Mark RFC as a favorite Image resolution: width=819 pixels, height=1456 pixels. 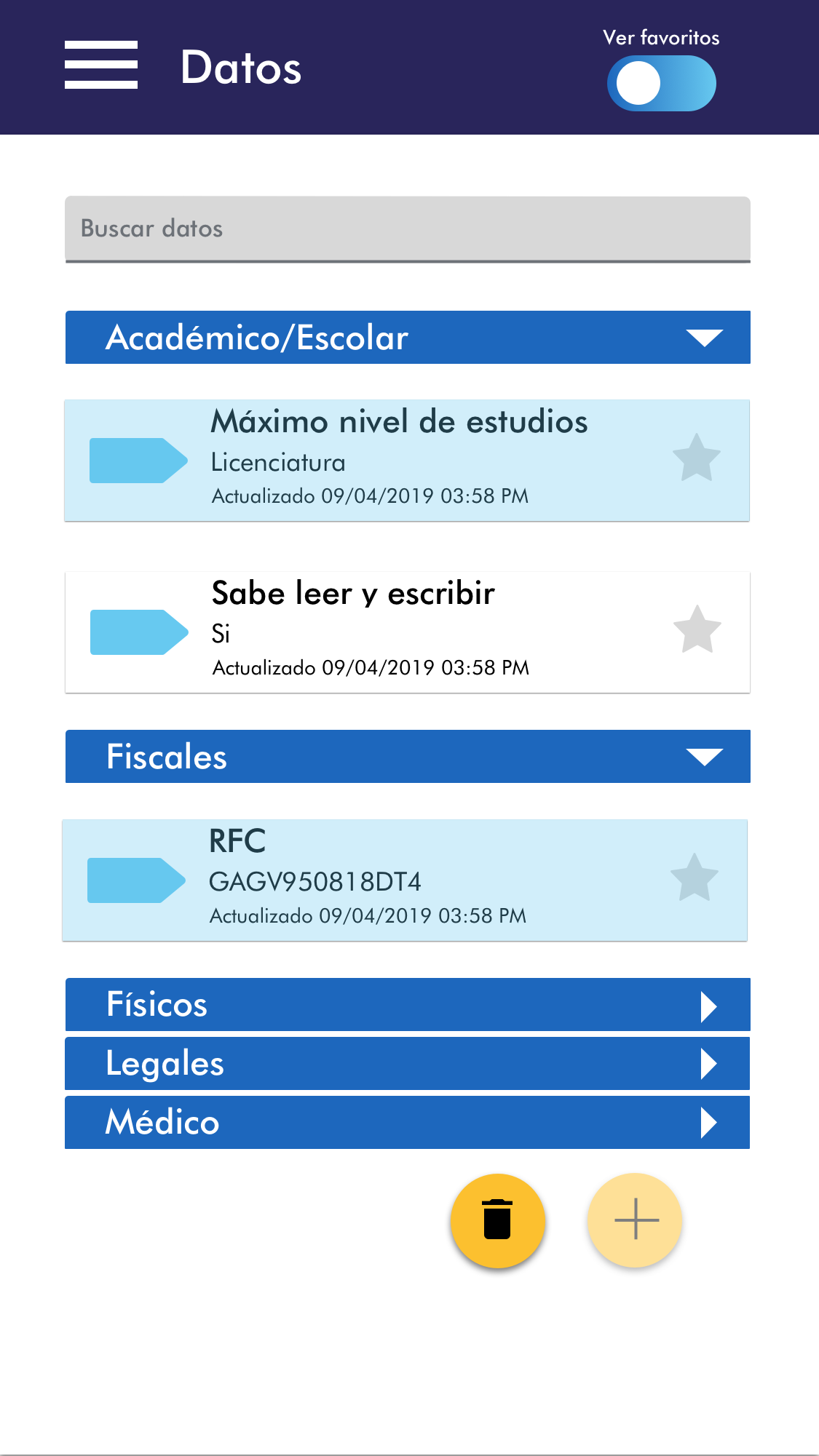click(x=695, y=878)
